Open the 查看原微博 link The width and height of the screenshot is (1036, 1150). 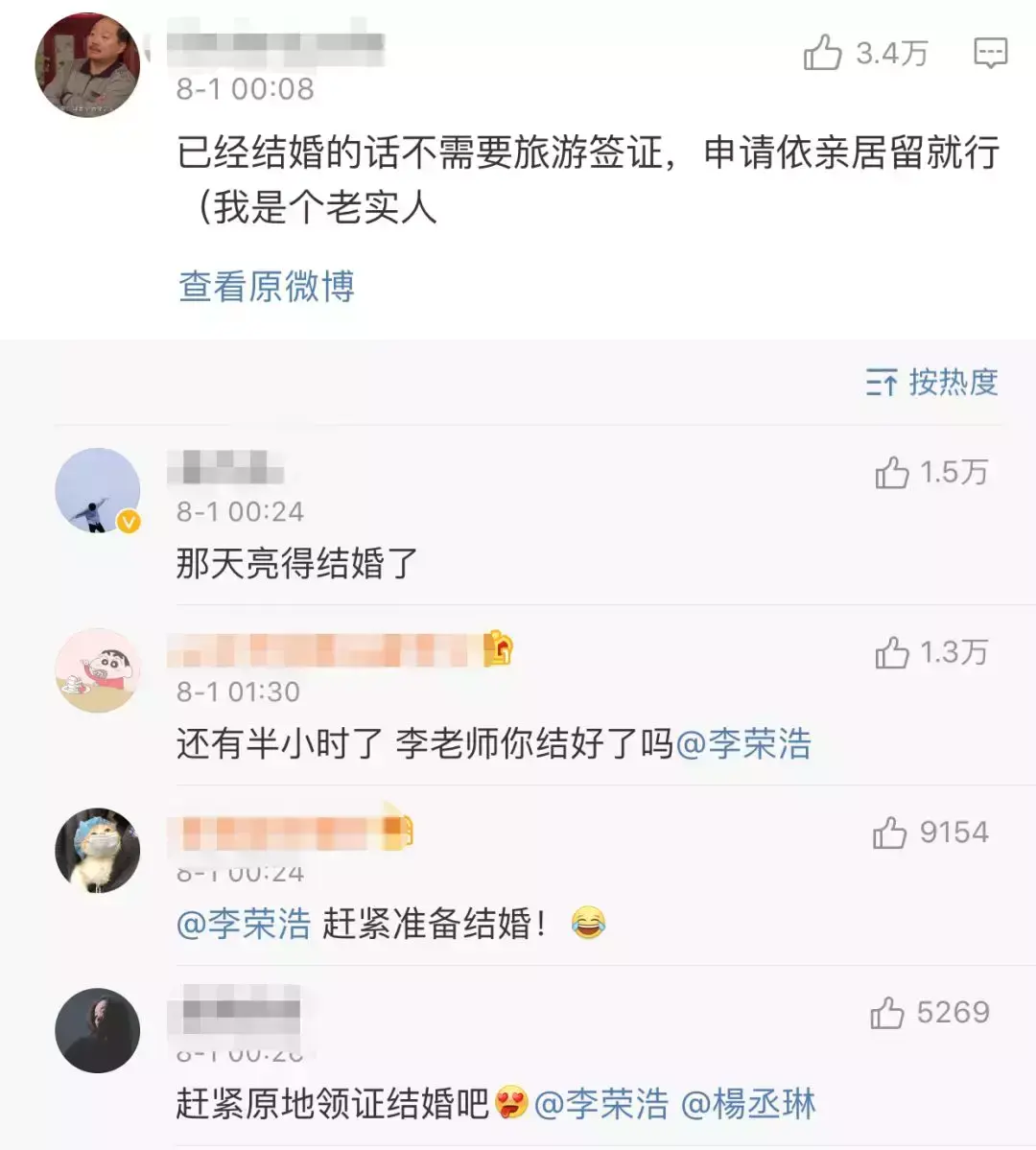[267, 287]
